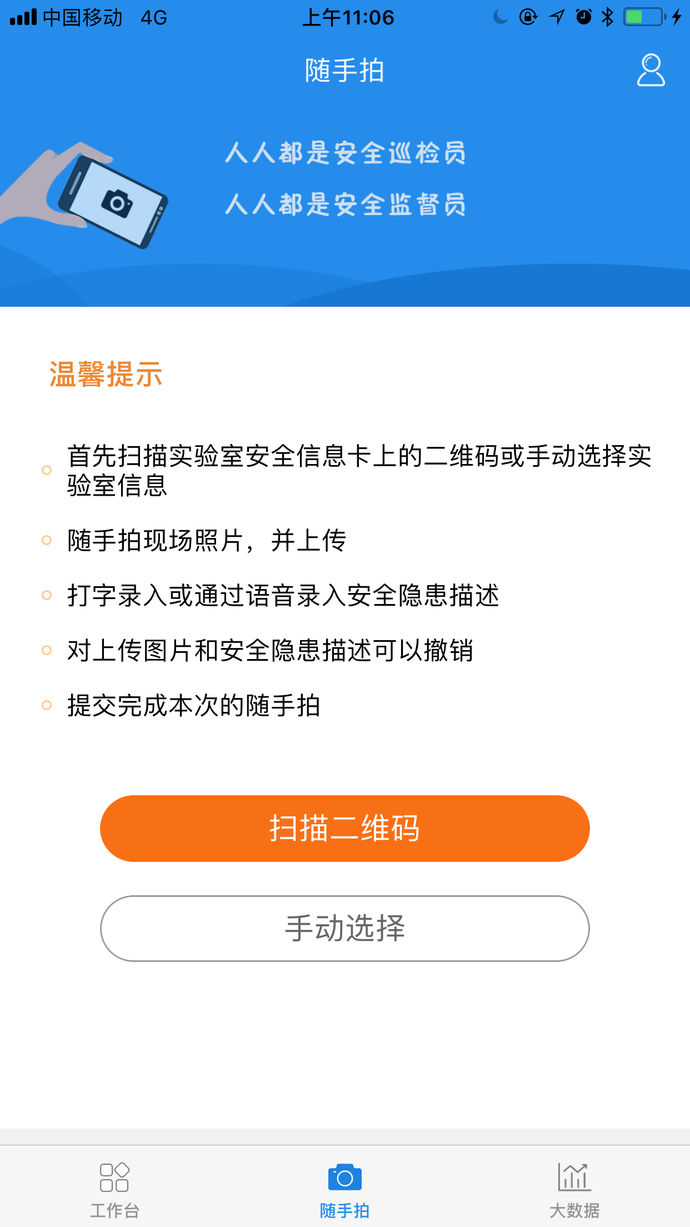The width and height of the screenshot is (690, 1227).
Task: Tap the 扫描二维码 button
Action: 345,828
